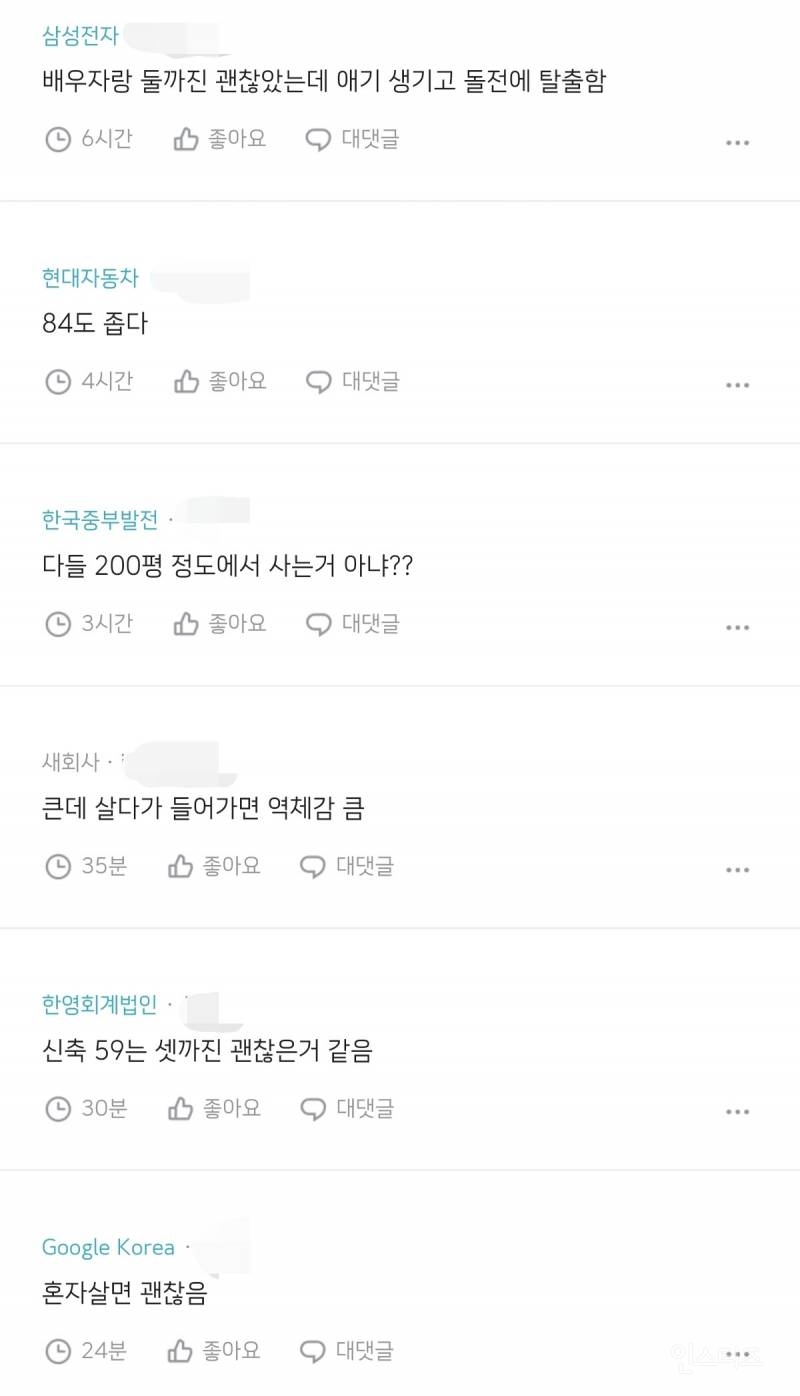Open overflow menu on 새회사 comment
The image size is (800, 1396).
737,870
